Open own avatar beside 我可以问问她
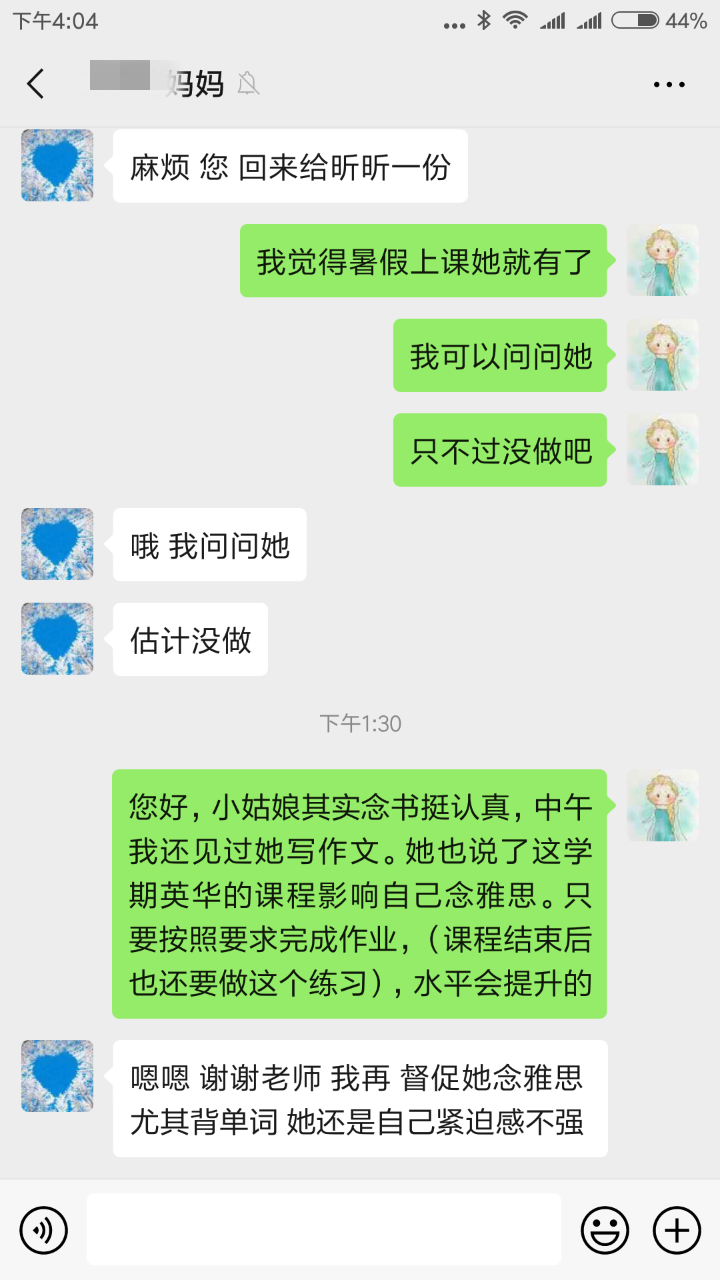The height and width of the screenshot is (1280, 720). [x=662, y=355]
